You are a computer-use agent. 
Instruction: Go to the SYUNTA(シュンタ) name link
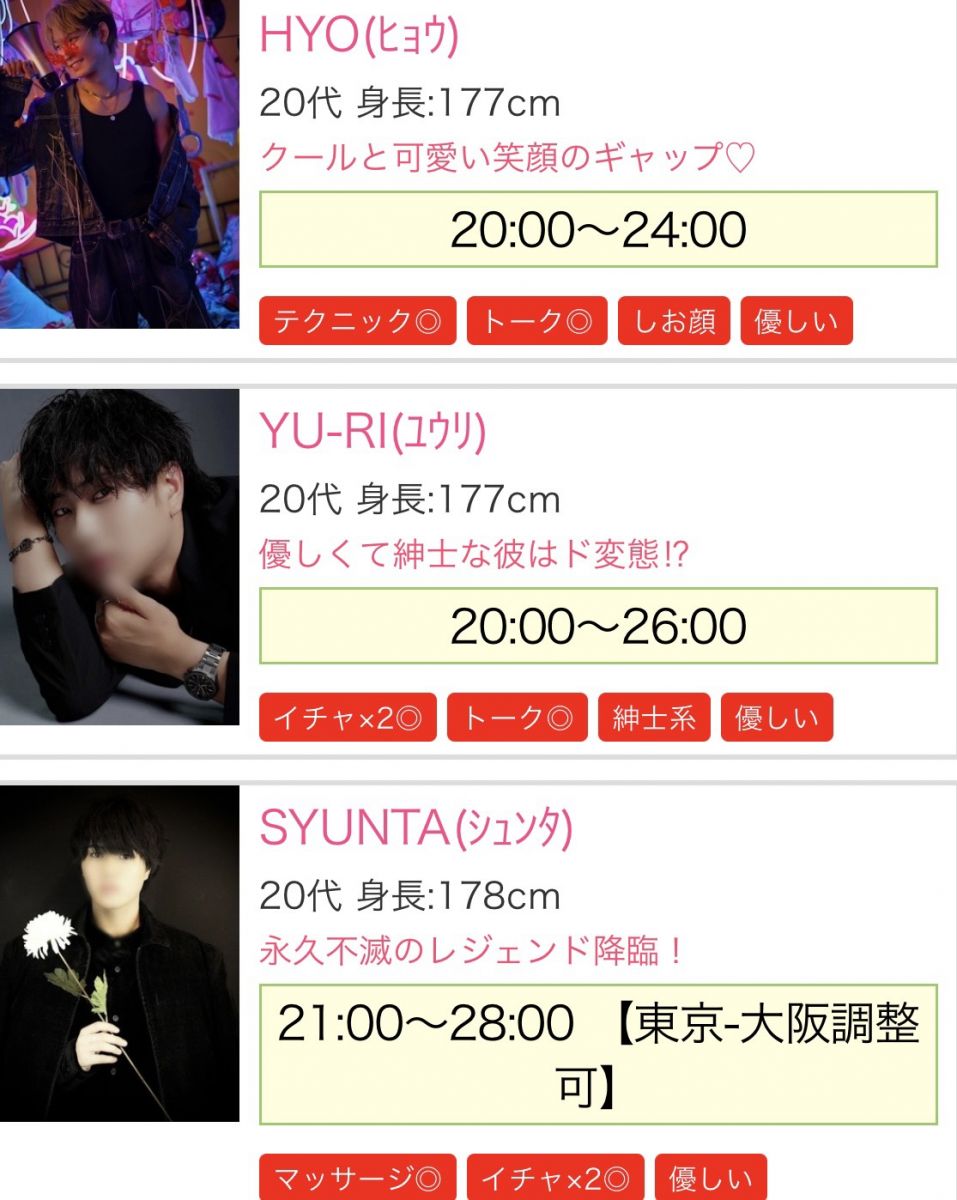point(416,829)
